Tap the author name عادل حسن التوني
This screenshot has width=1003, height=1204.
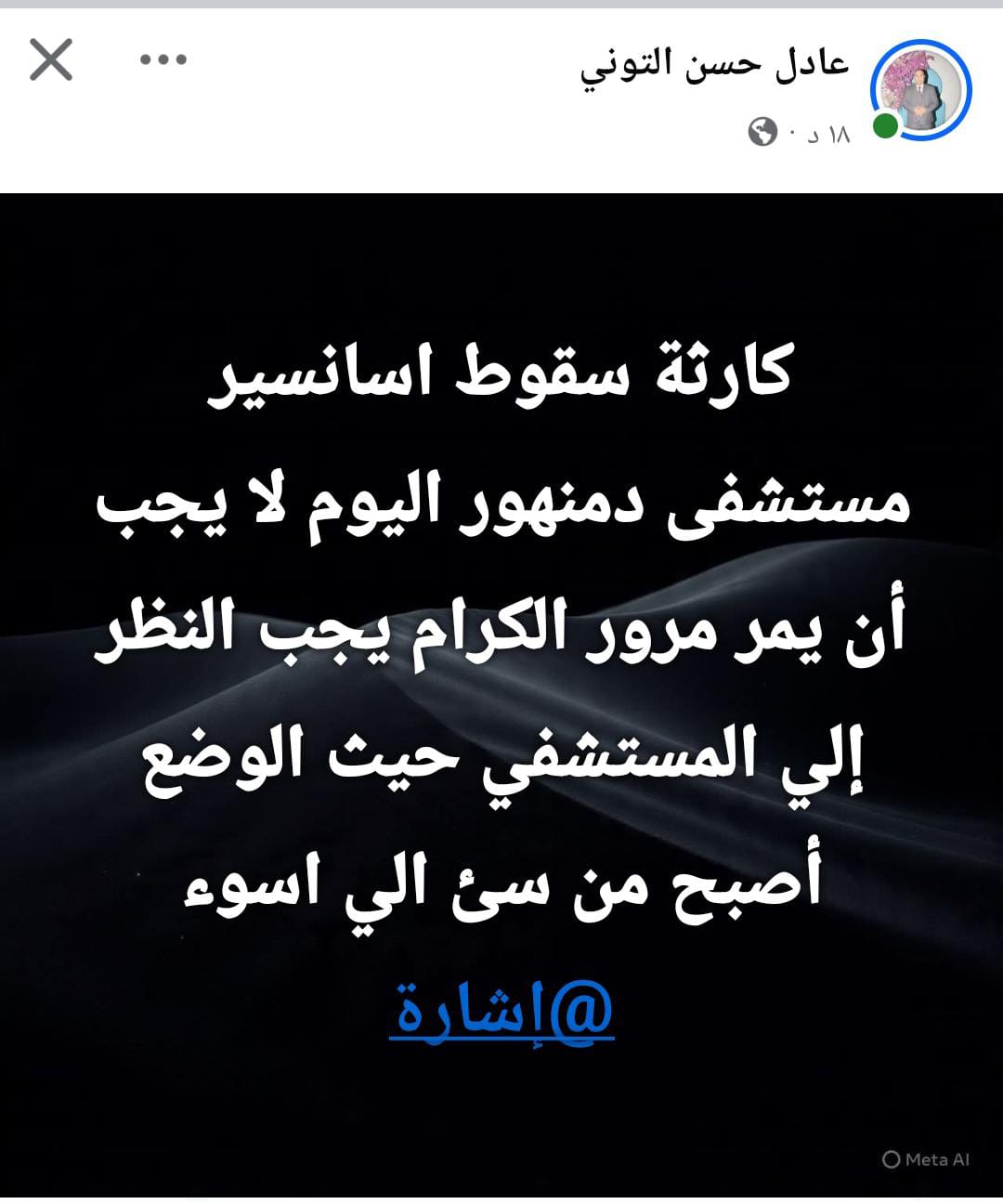point(715,65)
